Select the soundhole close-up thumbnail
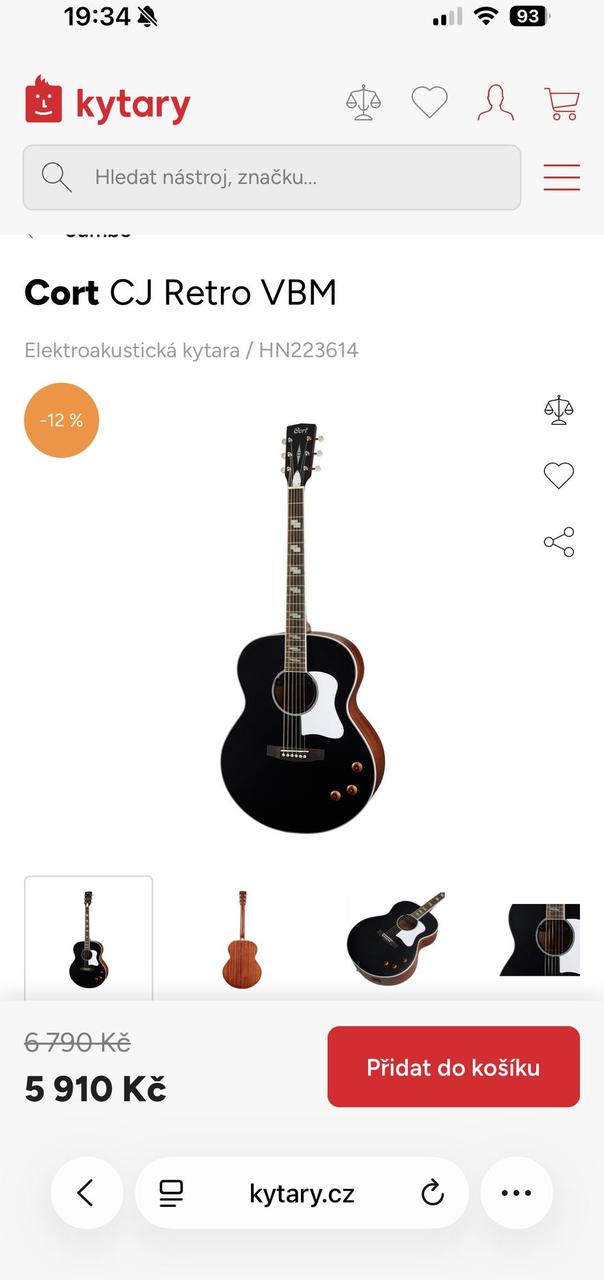 click(x=540, y=938)
